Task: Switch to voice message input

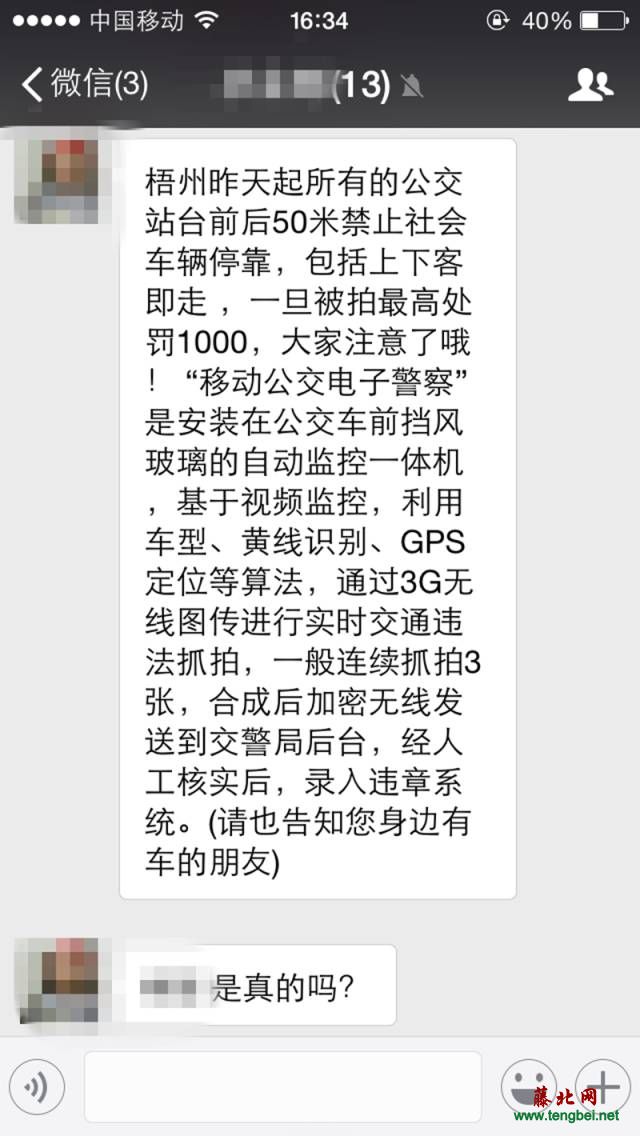Action: (x=37, y=1086)
